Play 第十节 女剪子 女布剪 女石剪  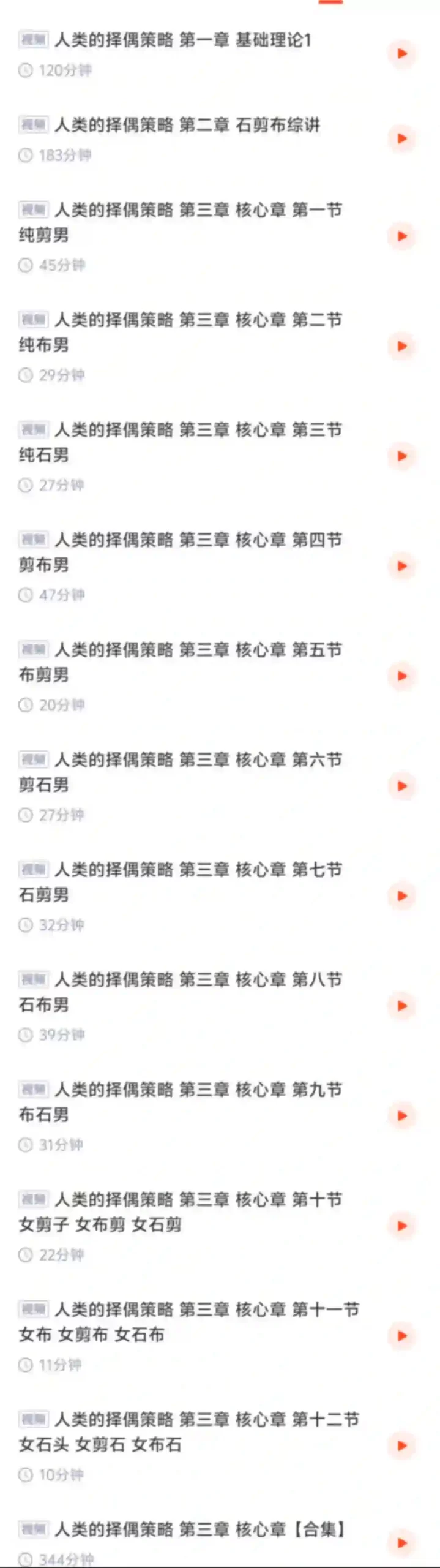(x=402, y=1226)
